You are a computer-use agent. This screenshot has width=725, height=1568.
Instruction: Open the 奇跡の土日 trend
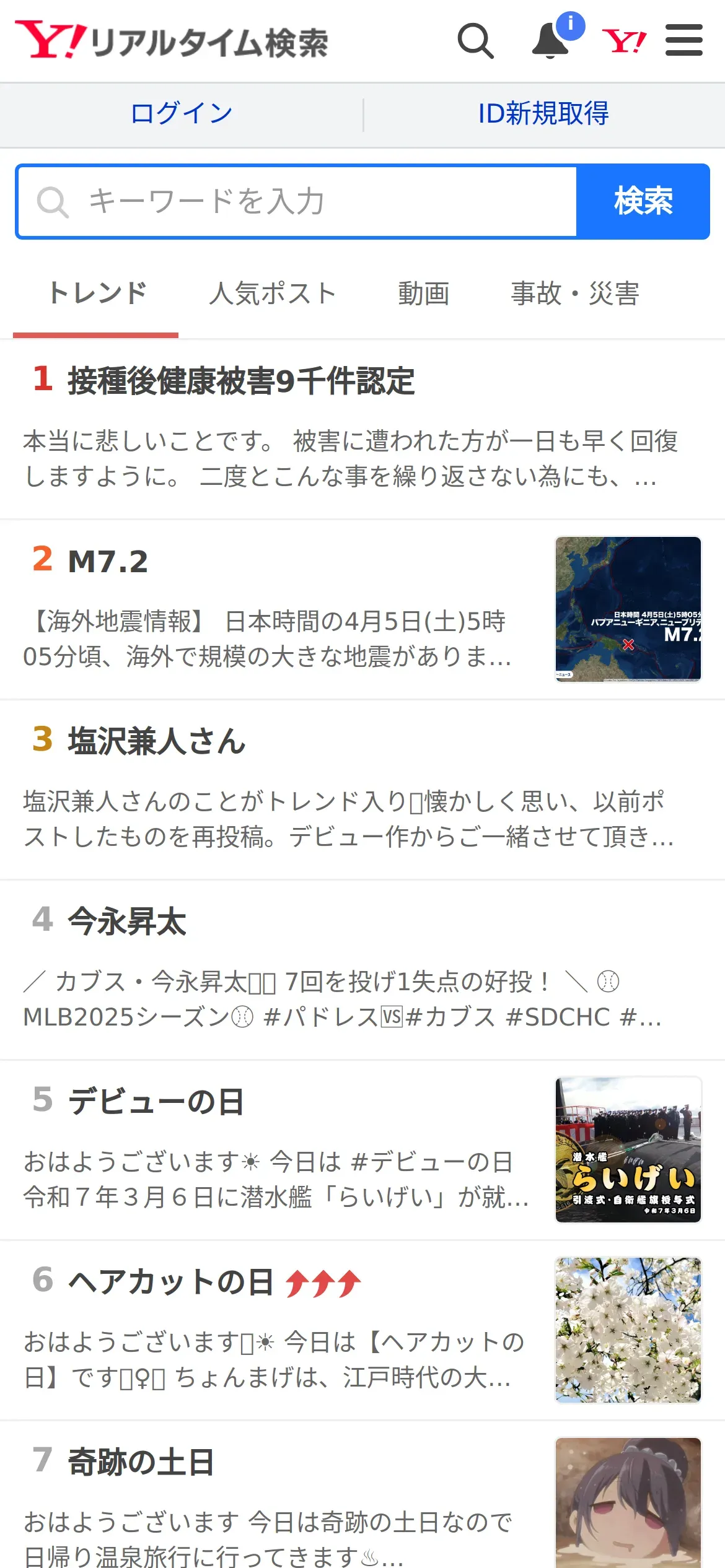pyautogui.click(x=141, y=1462)
